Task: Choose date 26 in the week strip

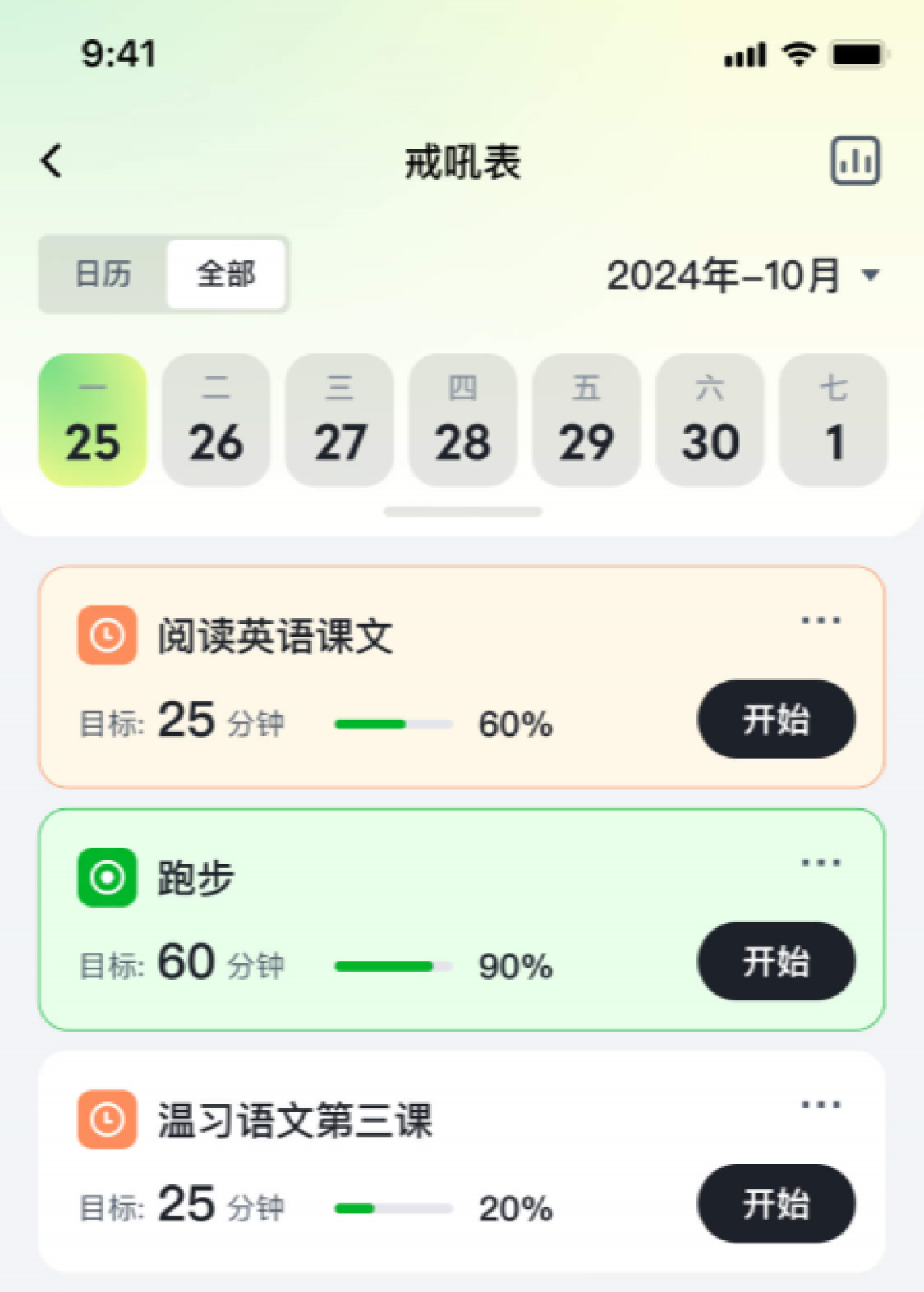Action: click(216, 420)
